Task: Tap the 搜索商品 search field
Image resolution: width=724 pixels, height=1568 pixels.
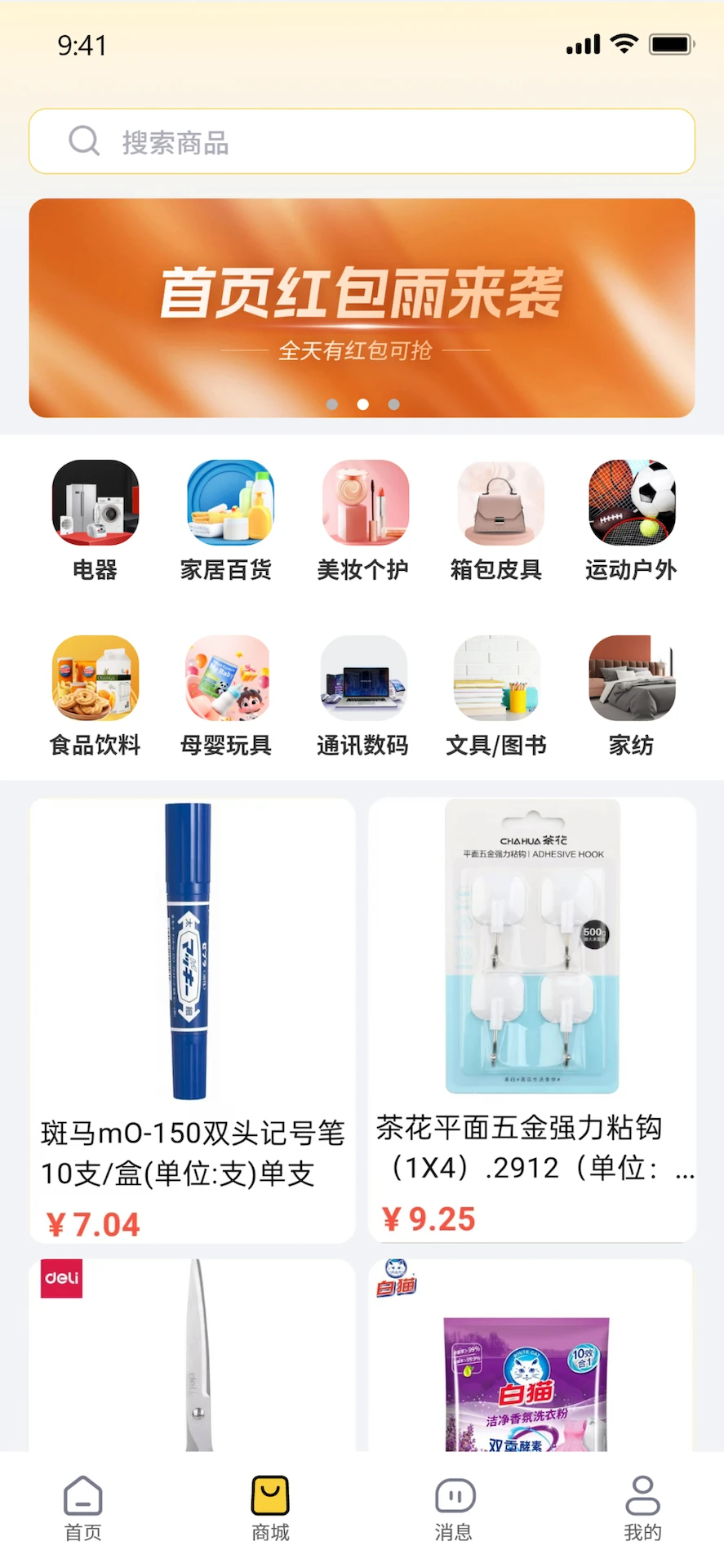Action: 362,141
